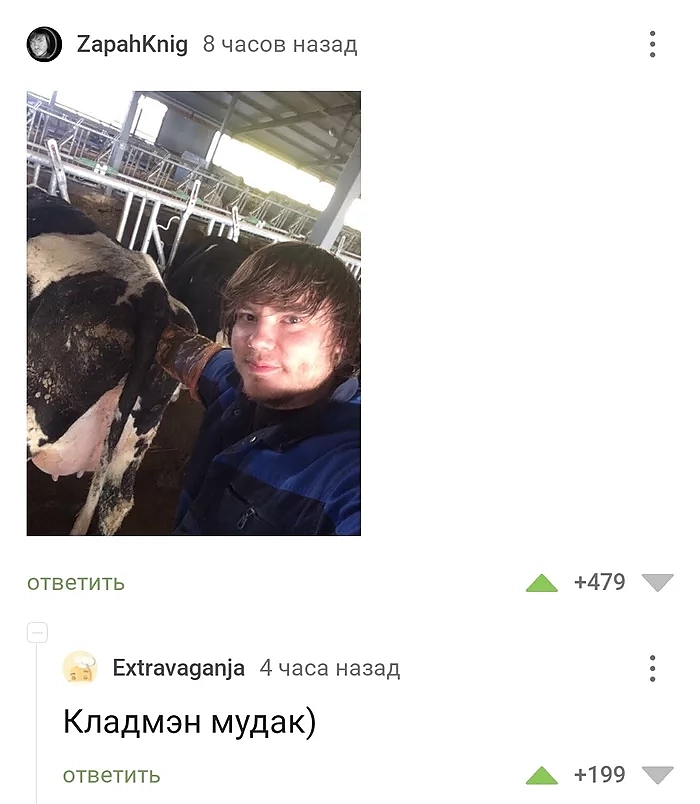Reply to ZapahKnig's comment
This screenshot has width=700, height=804.
coord(76,583)
